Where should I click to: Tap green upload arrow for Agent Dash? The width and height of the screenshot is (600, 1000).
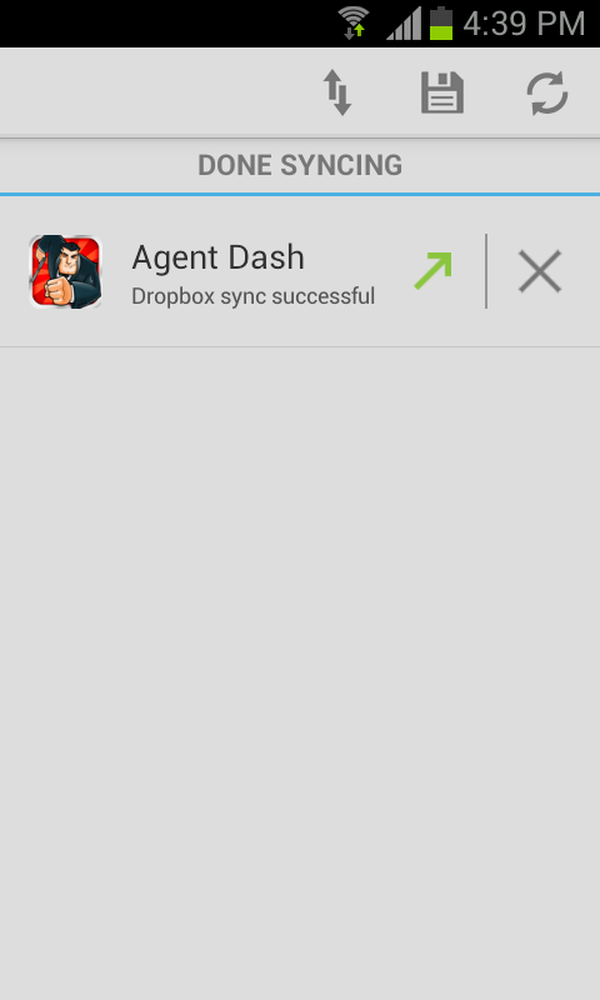click(433, 271)
